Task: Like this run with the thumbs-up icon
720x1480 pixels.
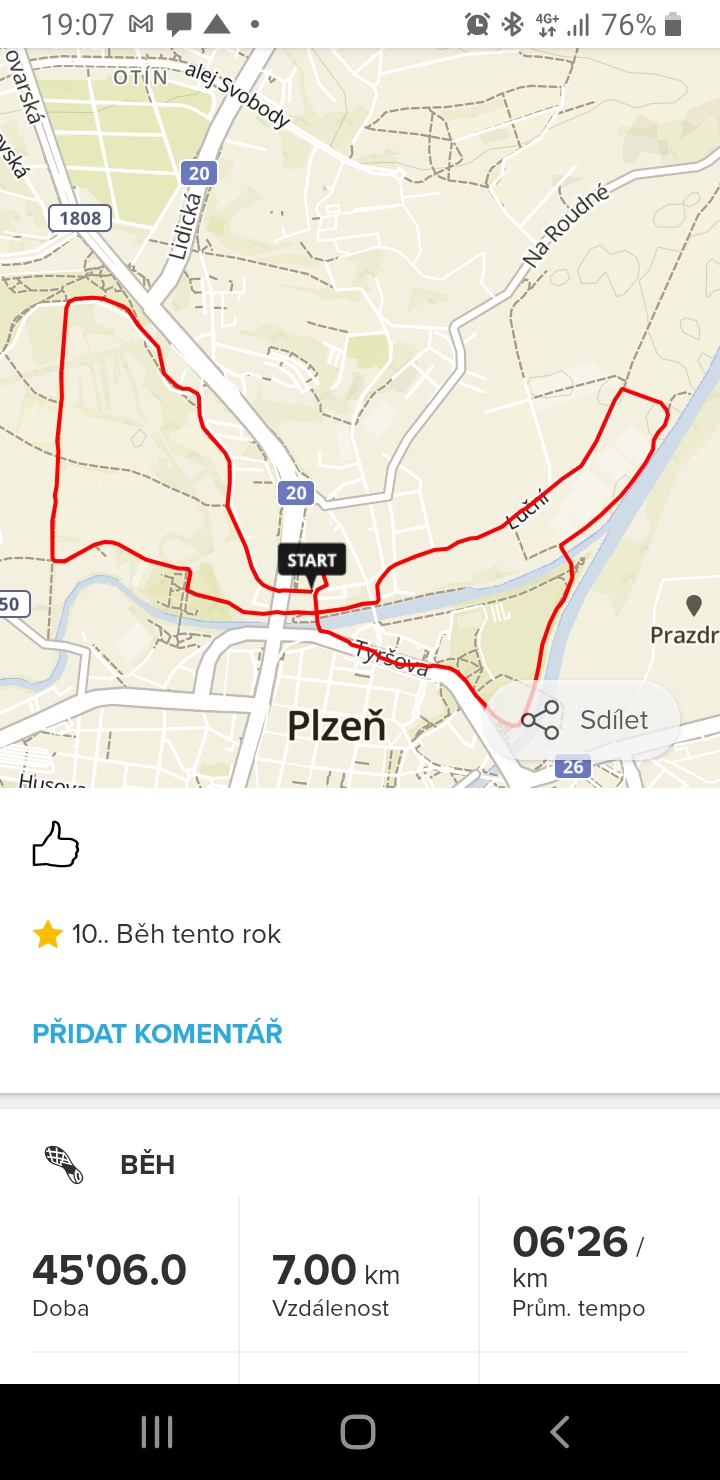Action: [56, 845]
